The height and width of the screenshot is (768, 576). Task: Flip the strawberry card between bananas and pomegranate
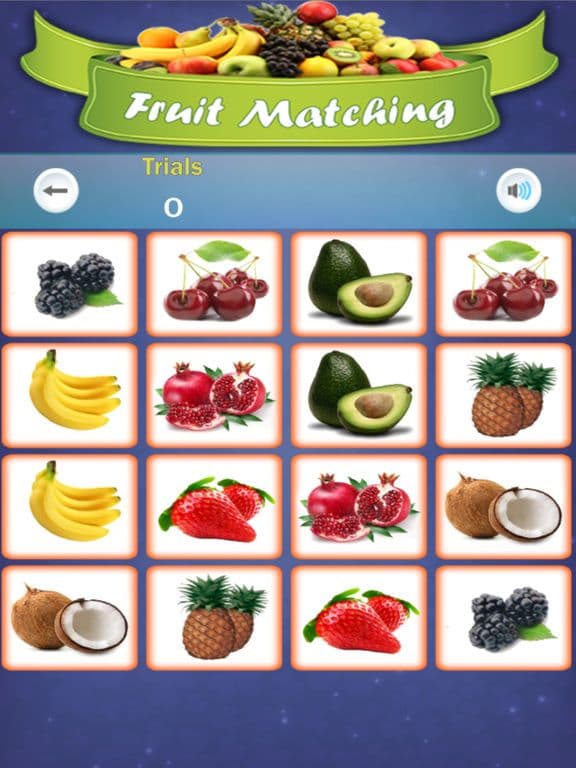point(215,506)
